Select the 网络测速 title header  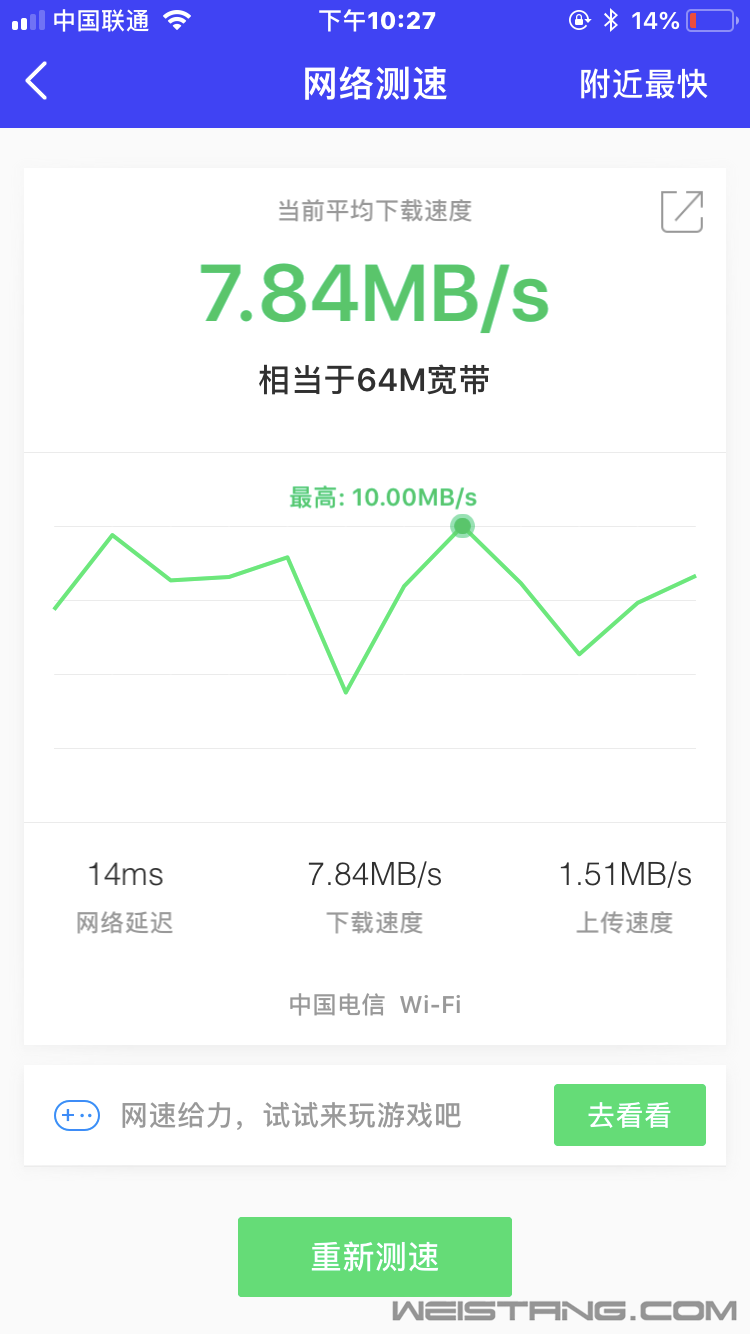click(375, 84)
